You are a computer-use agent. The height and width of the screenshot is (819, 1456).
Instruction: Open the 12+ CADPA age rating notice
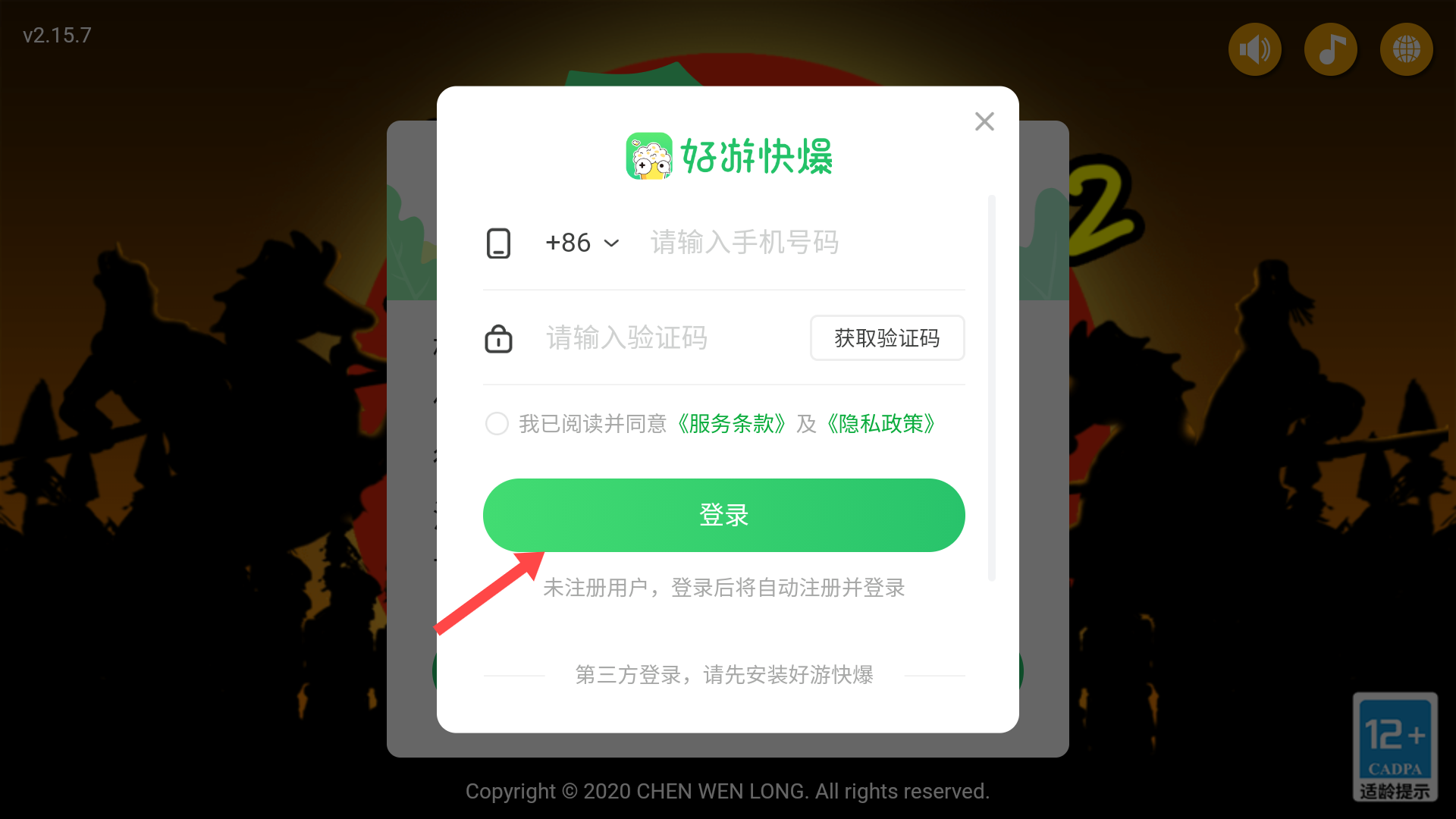pyautogui.click(x=1395, y=747)
